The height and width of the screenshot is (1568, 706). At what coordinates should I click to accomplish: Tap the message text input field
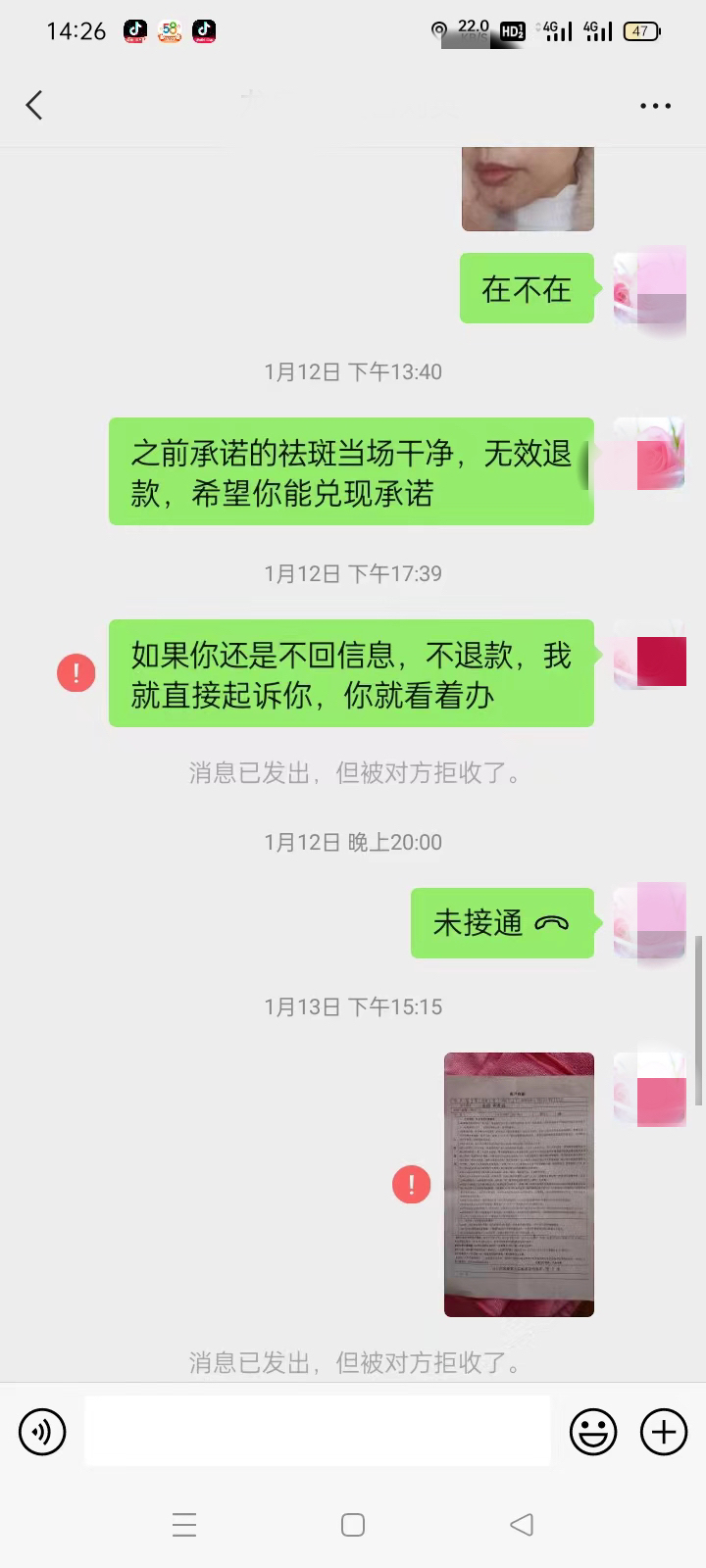coord(318,1431)
